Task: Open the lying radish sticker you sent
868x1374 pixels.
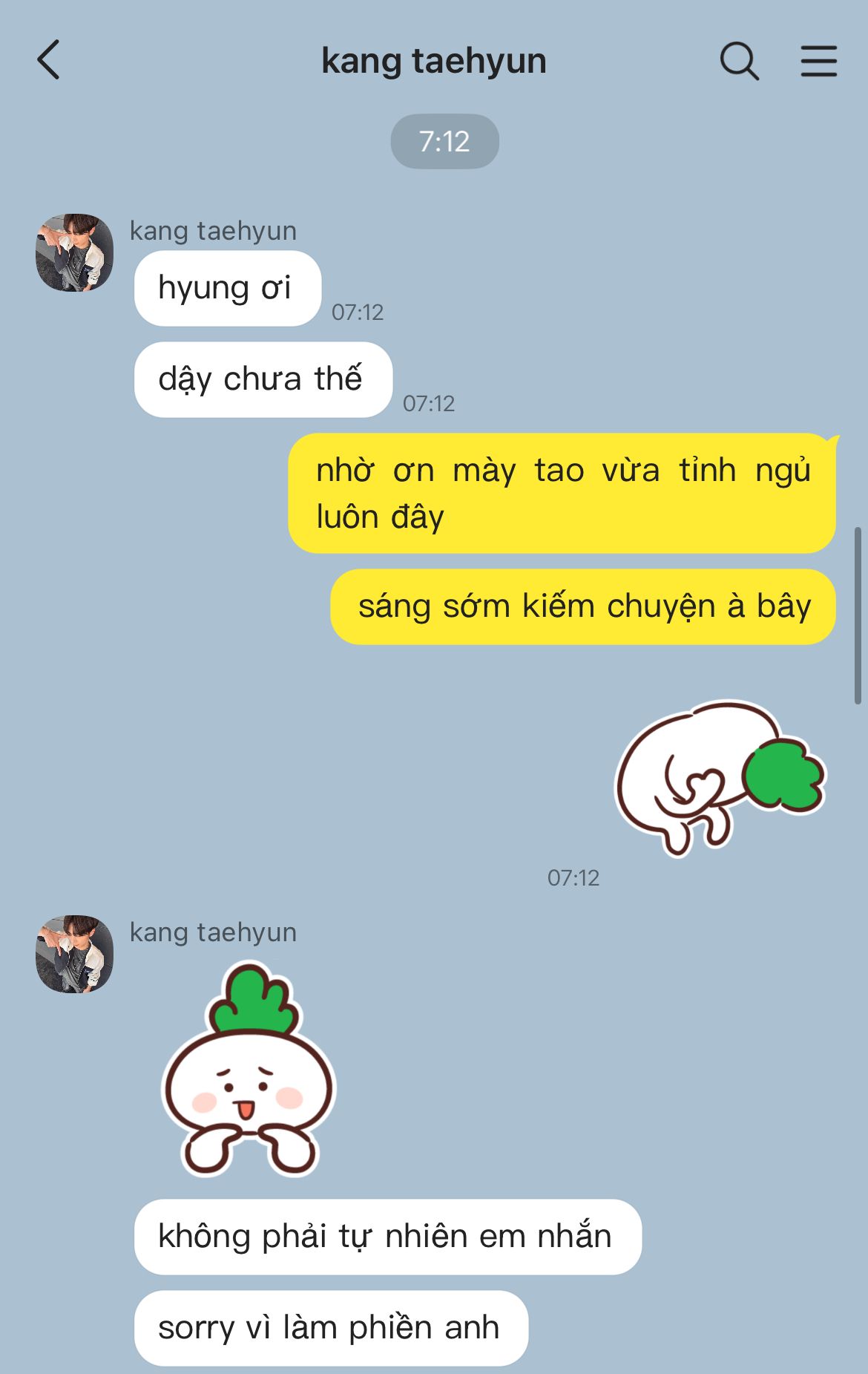Action: click(718, 776)
